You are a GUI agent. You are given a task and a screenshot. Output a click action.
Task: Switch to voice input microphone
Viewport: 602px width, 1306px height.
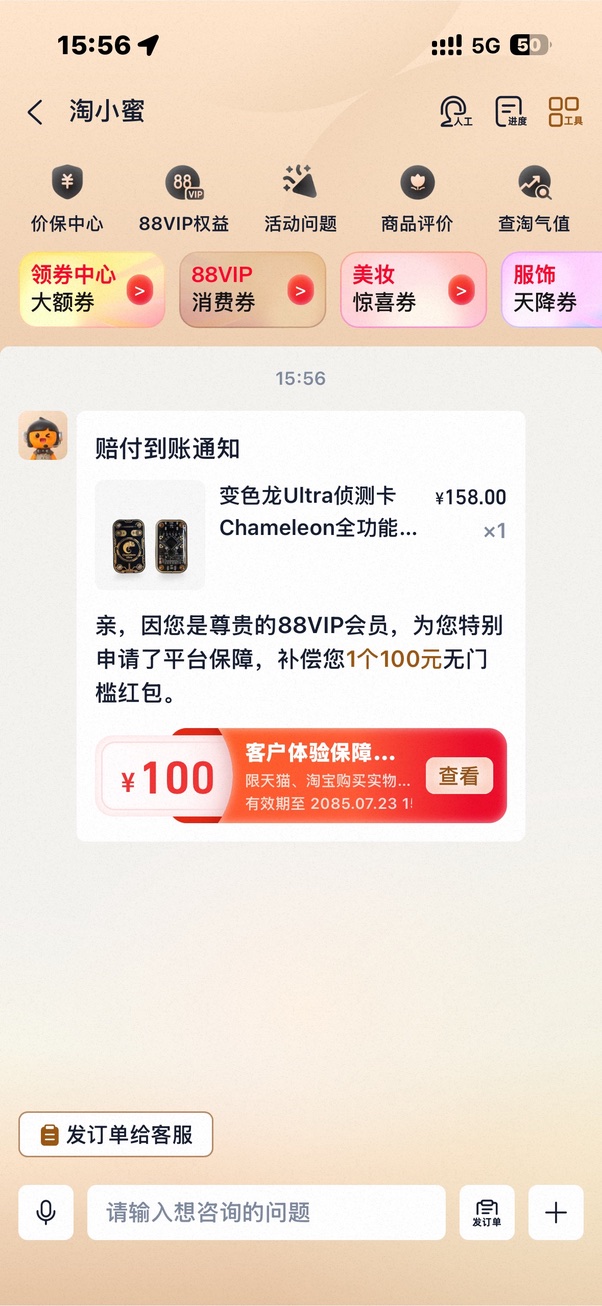pos(46,1213)
